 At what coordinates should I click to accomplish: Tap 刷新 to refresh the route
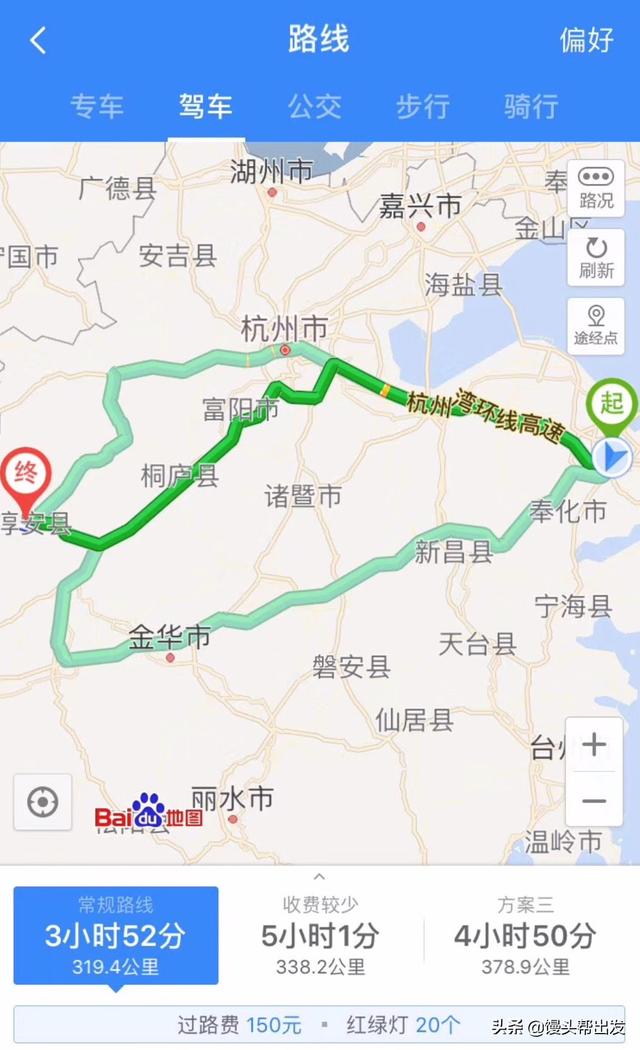pos(596,258)
